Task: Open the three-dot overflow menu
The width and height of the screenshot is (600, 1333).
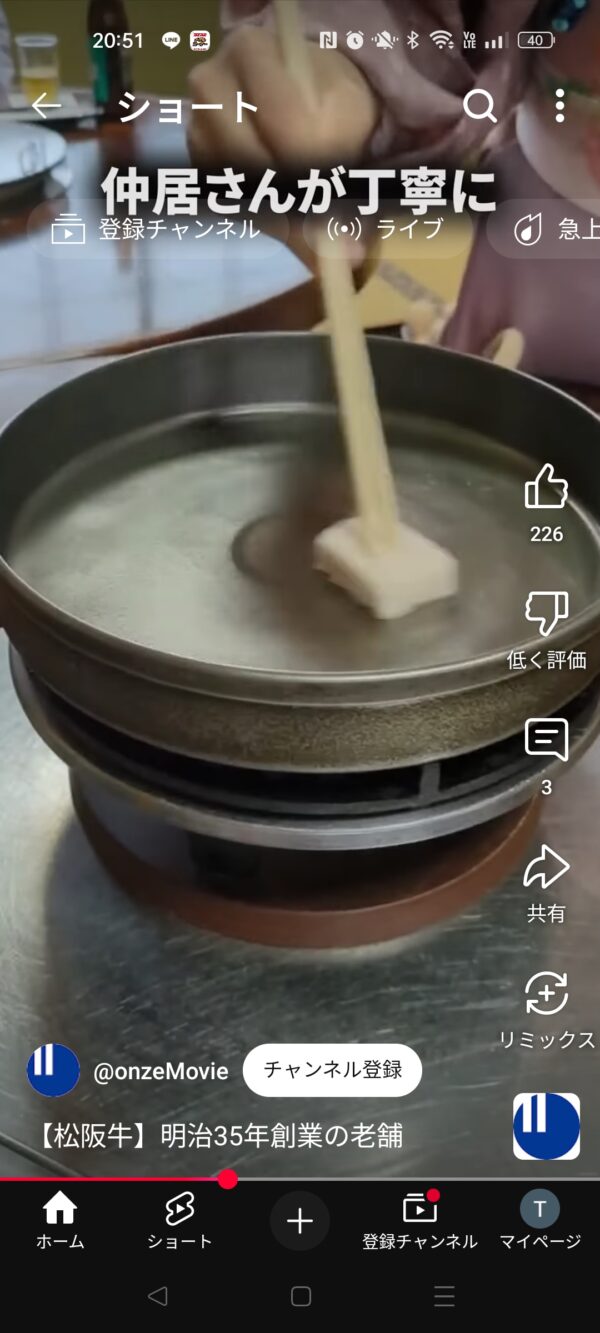Action: [x=559, y=105]
